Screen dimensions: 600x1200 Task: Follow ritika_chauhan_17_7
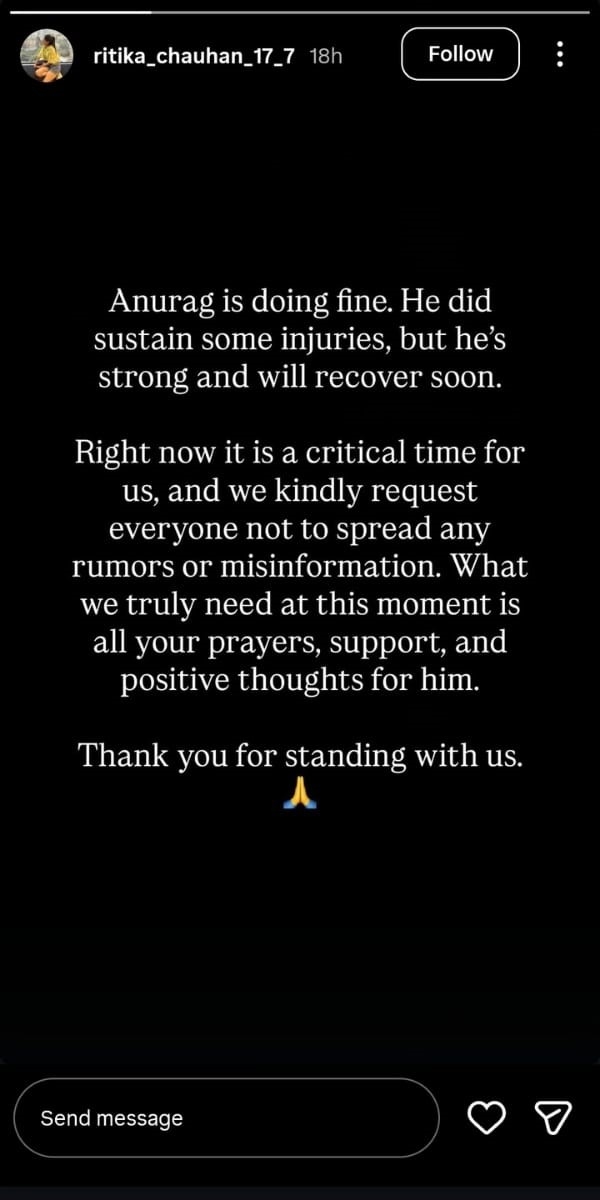pos(460,54)
